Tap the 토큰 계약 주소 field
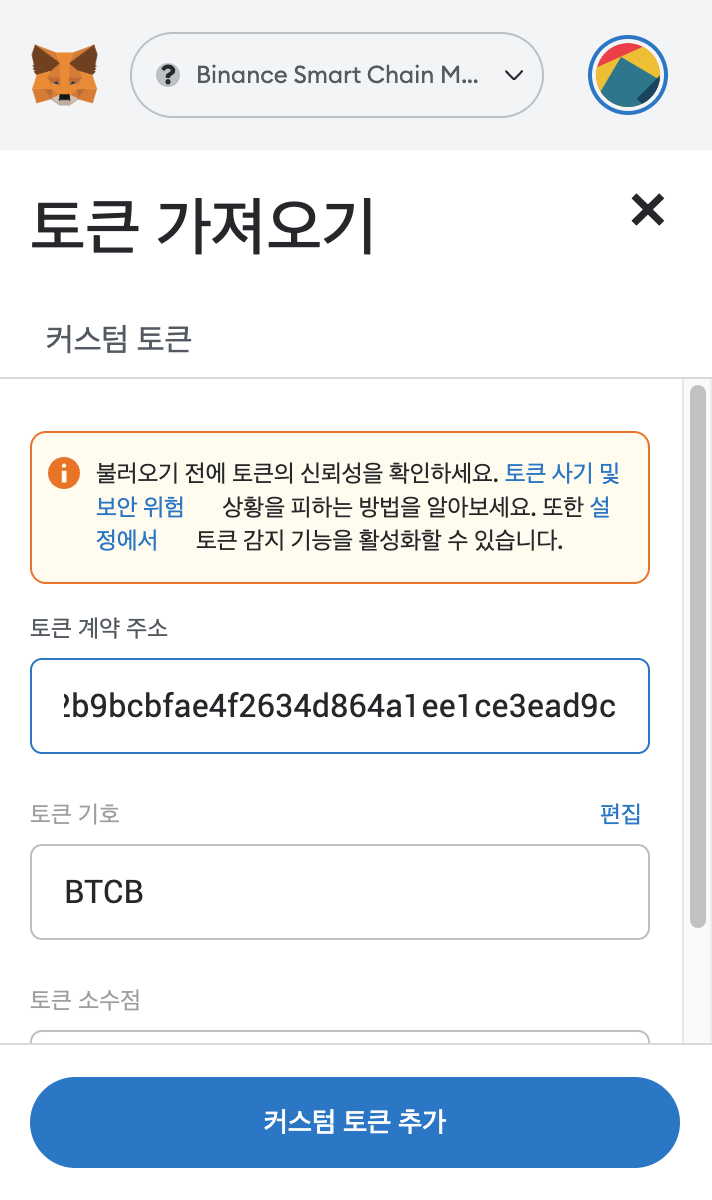 tap(340, 706)
